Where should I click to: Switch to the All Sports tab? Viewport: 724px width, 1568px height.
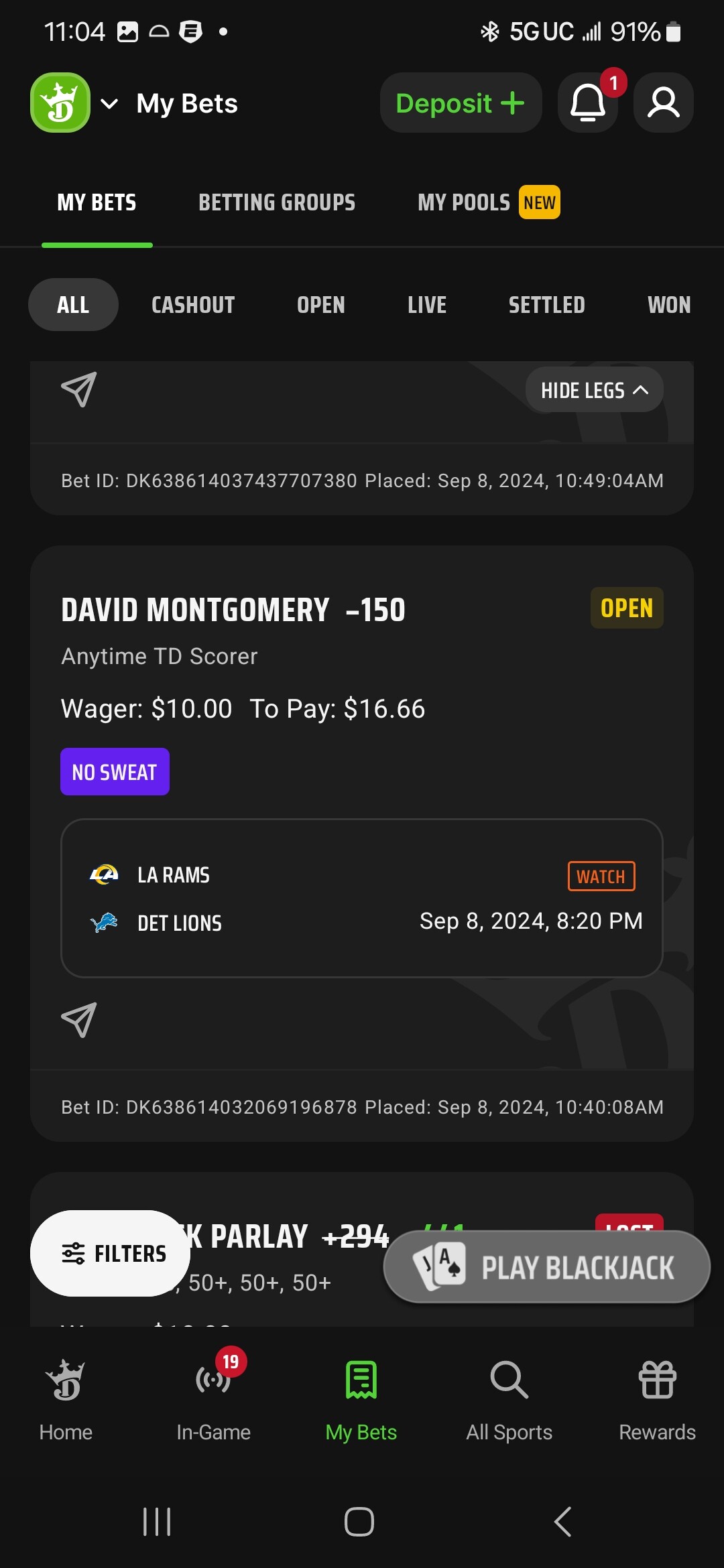(509, 1400)
